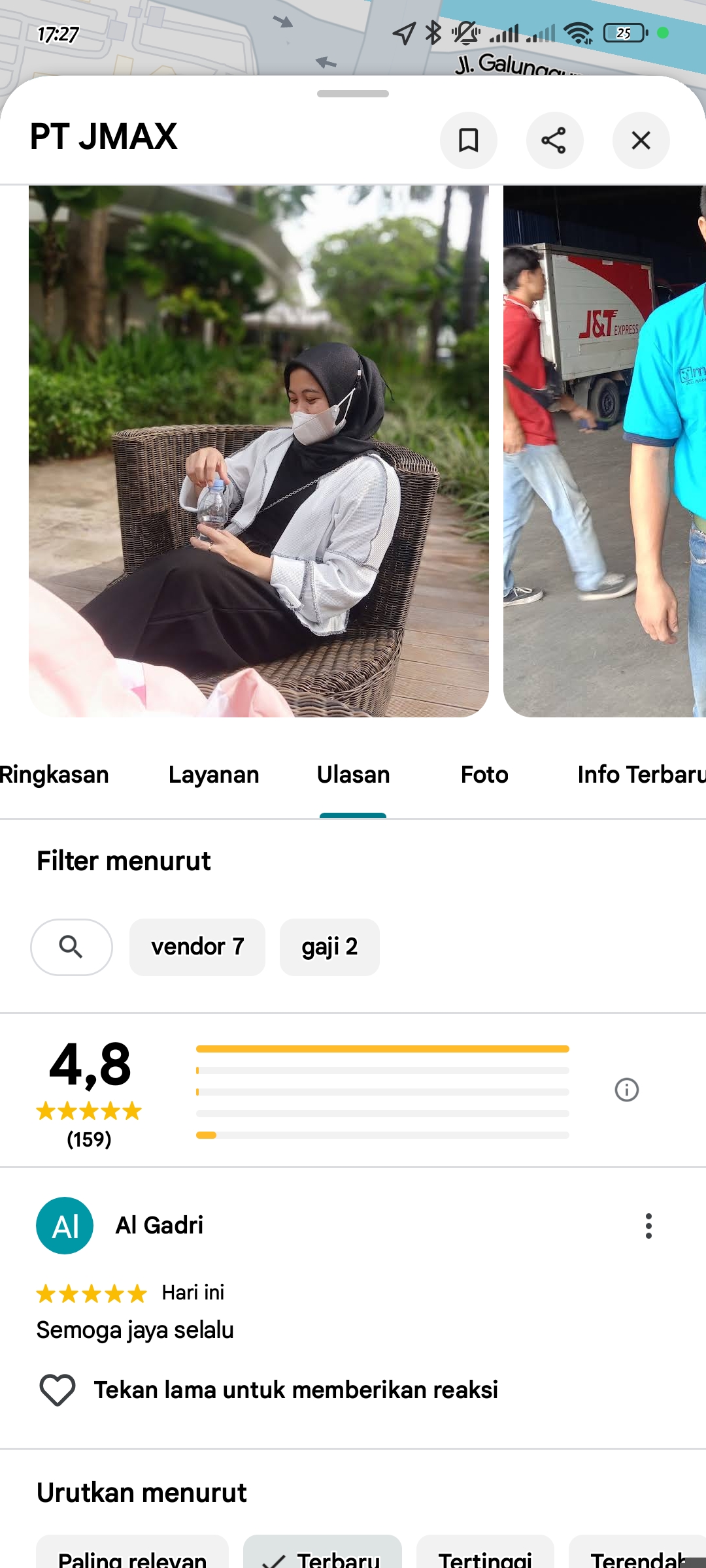
Task: Select the Ulasan tab
Action: [353, 775]
